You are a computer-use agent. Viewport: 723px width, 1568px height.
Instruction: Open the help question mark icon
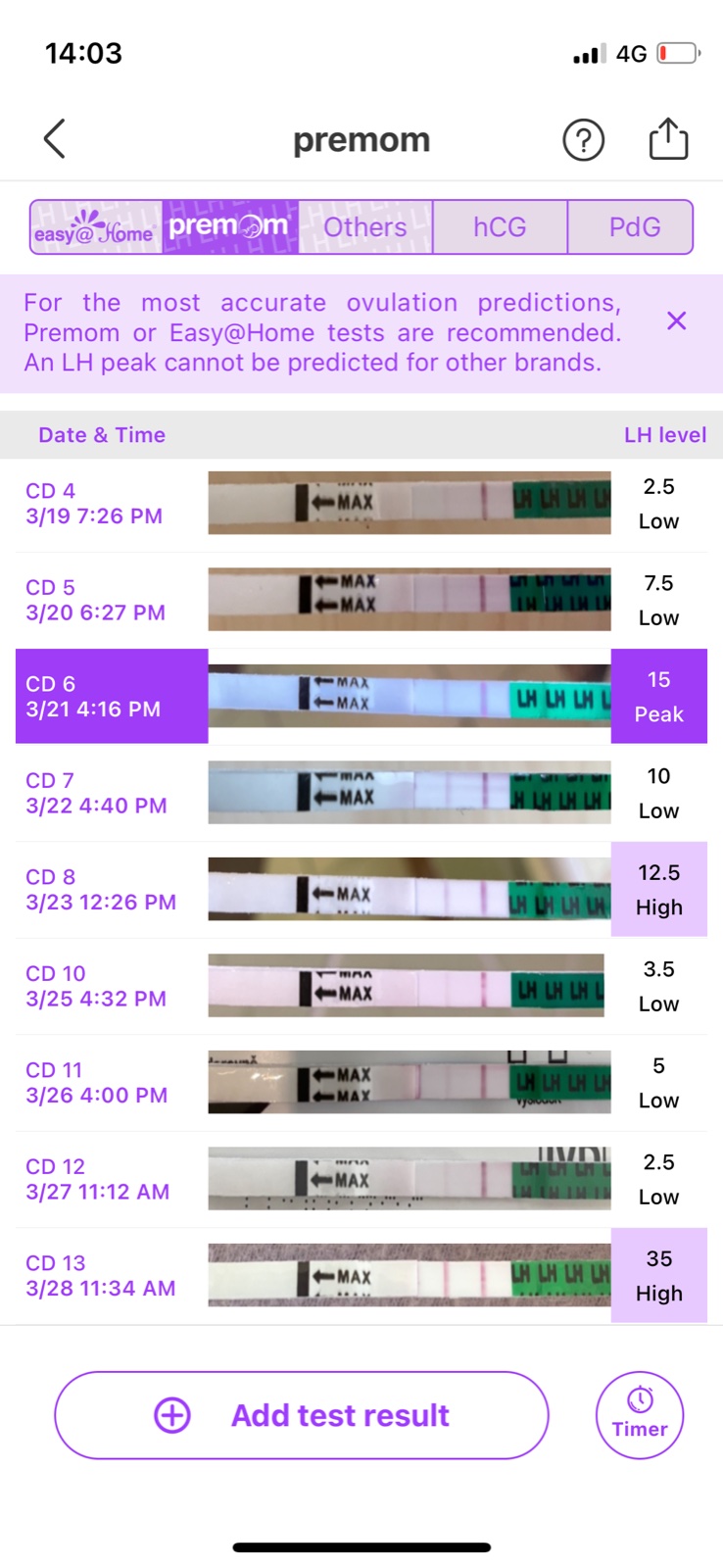coord(583,140)
